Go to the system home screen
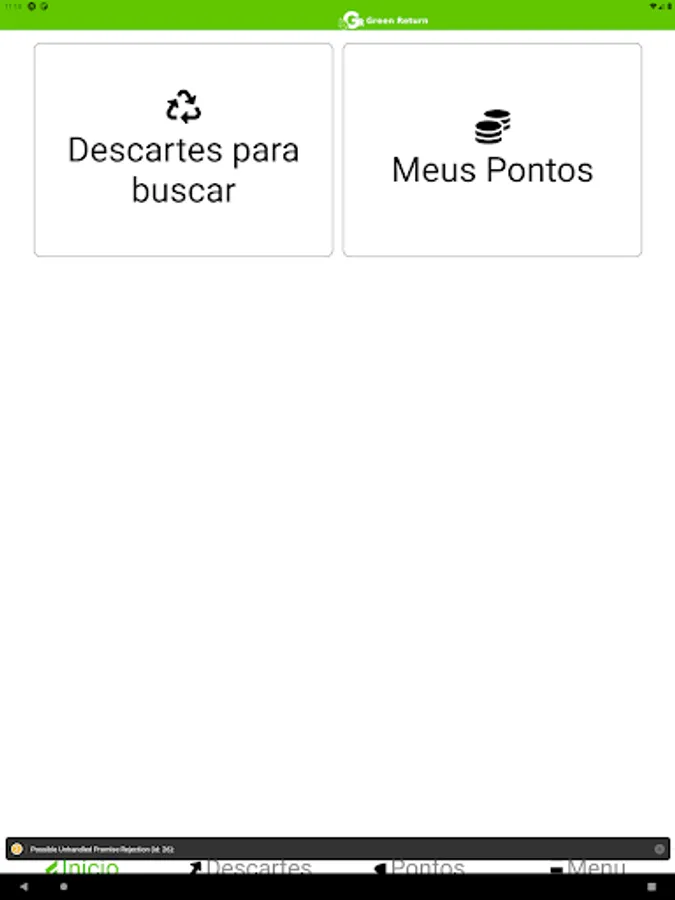 pos(65,887)
